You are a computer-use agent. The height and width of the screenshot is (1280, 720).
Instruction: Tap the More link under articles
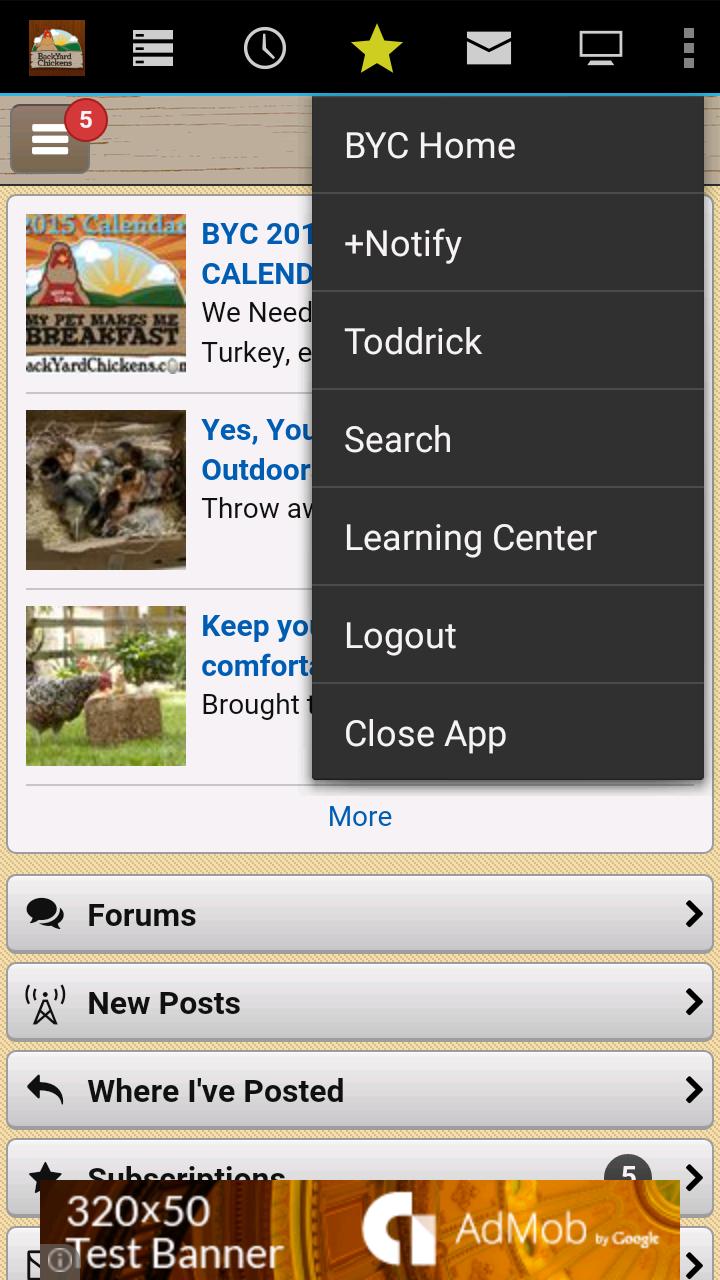click(360, 816)
